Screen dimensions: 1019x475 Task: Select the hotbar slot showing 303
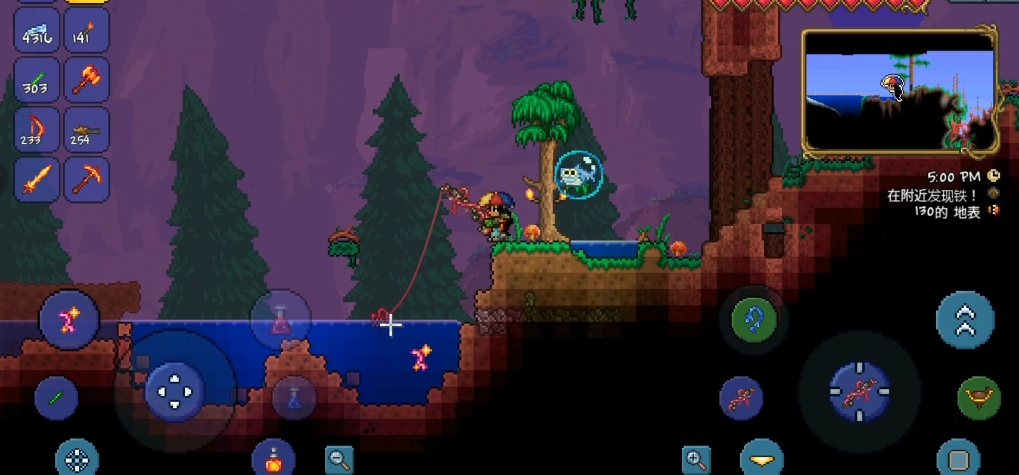[35, 80]
